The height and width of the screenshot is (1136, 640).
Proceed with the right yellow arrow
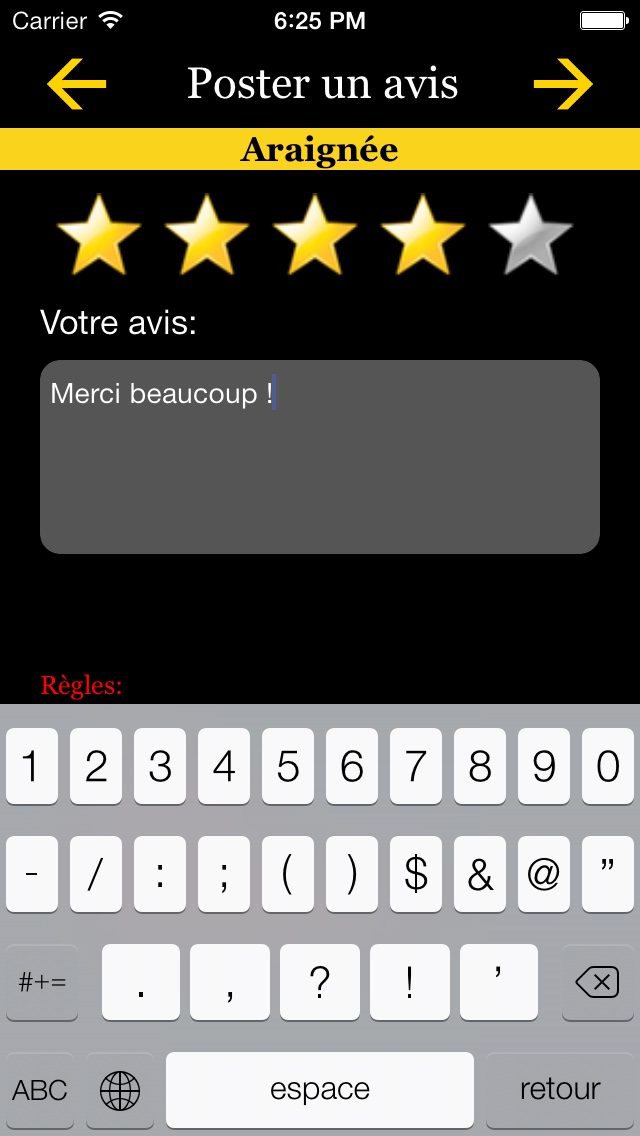coord(563,84)
